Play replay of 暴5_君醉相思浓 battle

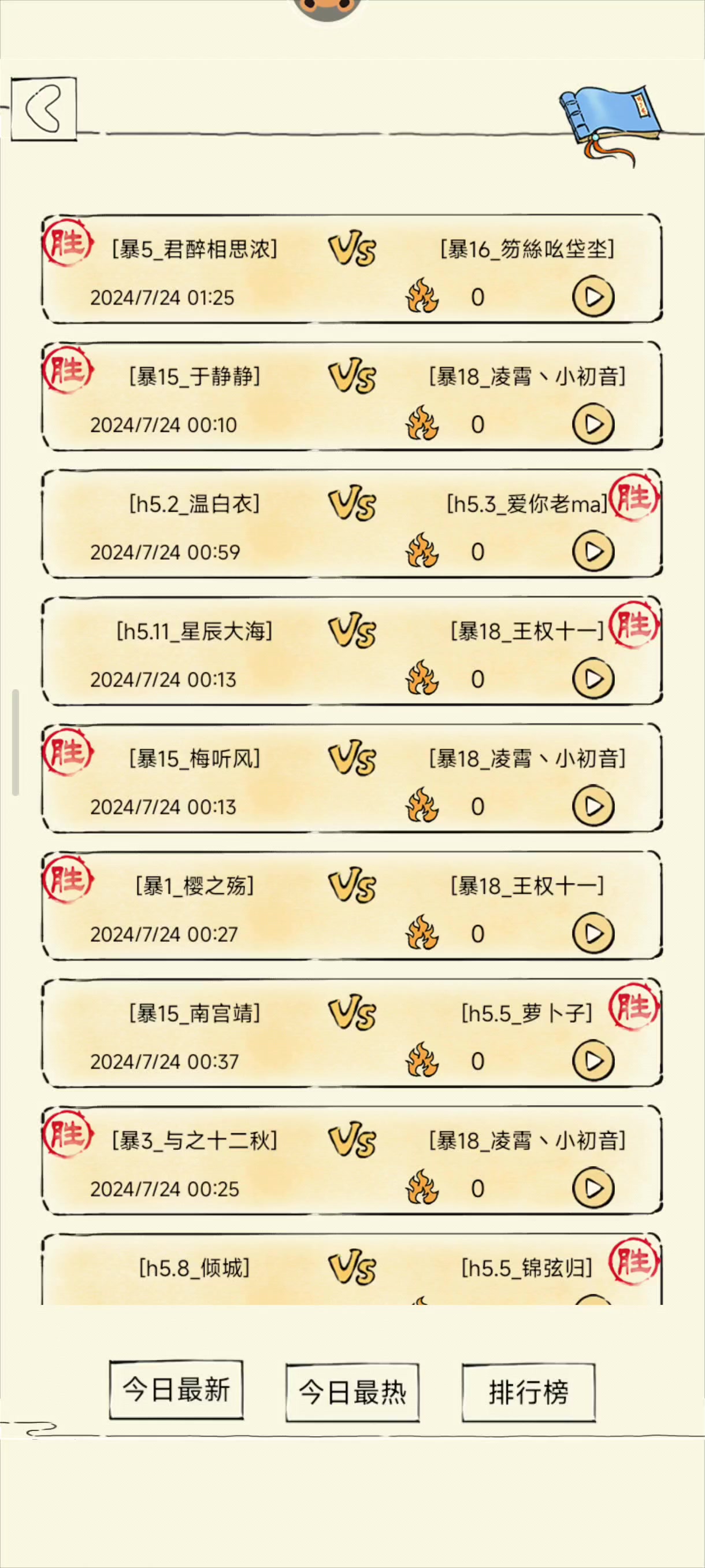(x=592, y=297)
